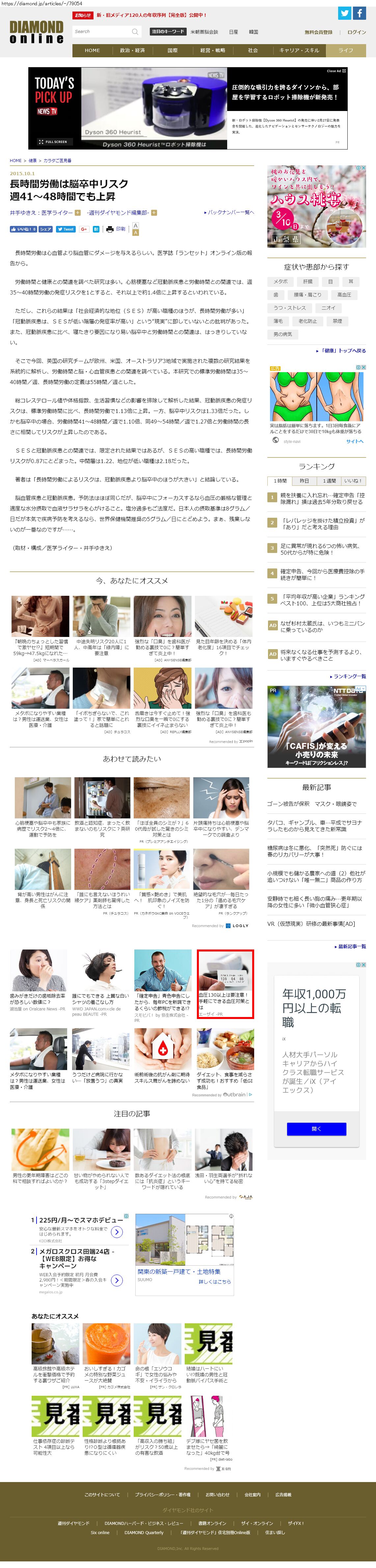Open 無料会員登録 registration link
376x1568 pixels.
(319, 32)
